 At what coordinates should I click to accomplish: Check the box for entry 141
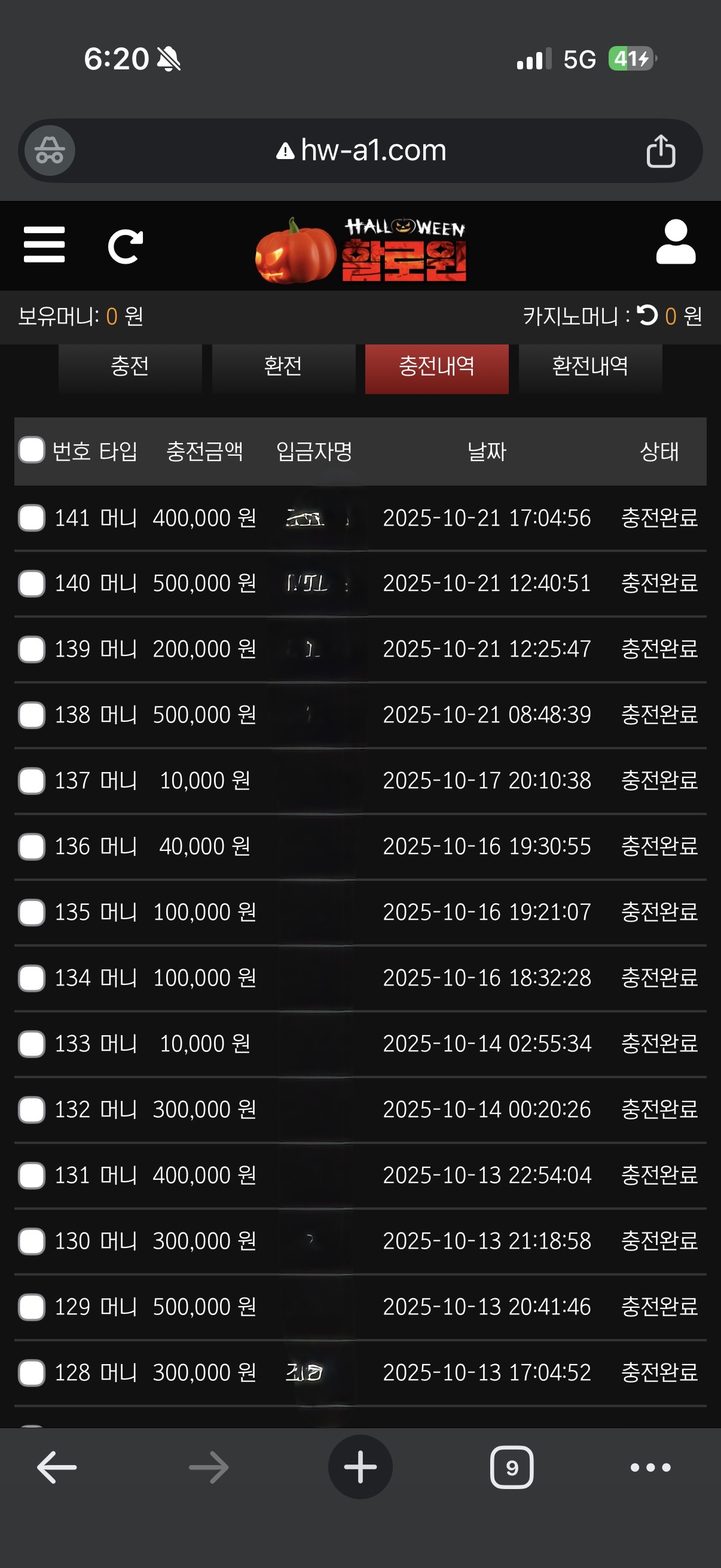32,518
